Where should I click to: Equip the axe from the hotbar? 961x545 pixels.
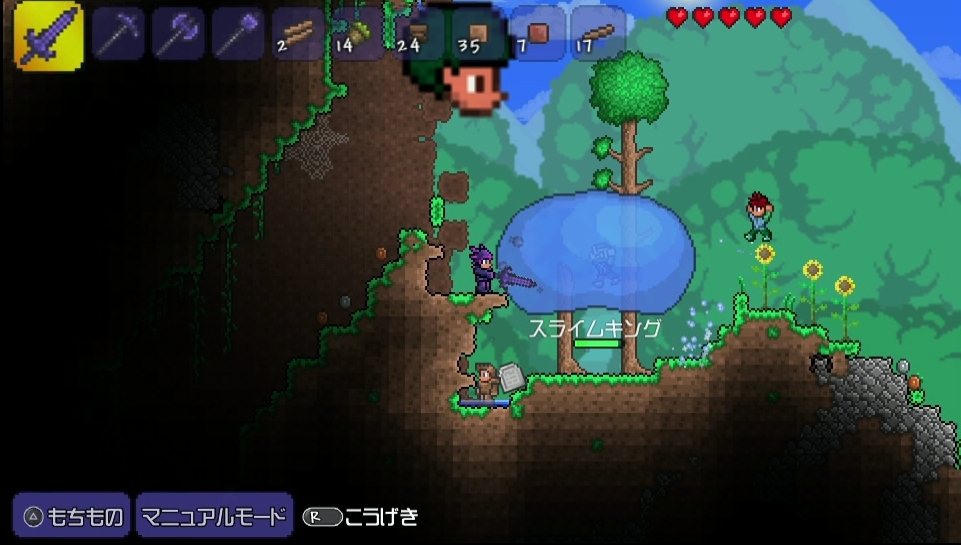(x=178, y=34)
